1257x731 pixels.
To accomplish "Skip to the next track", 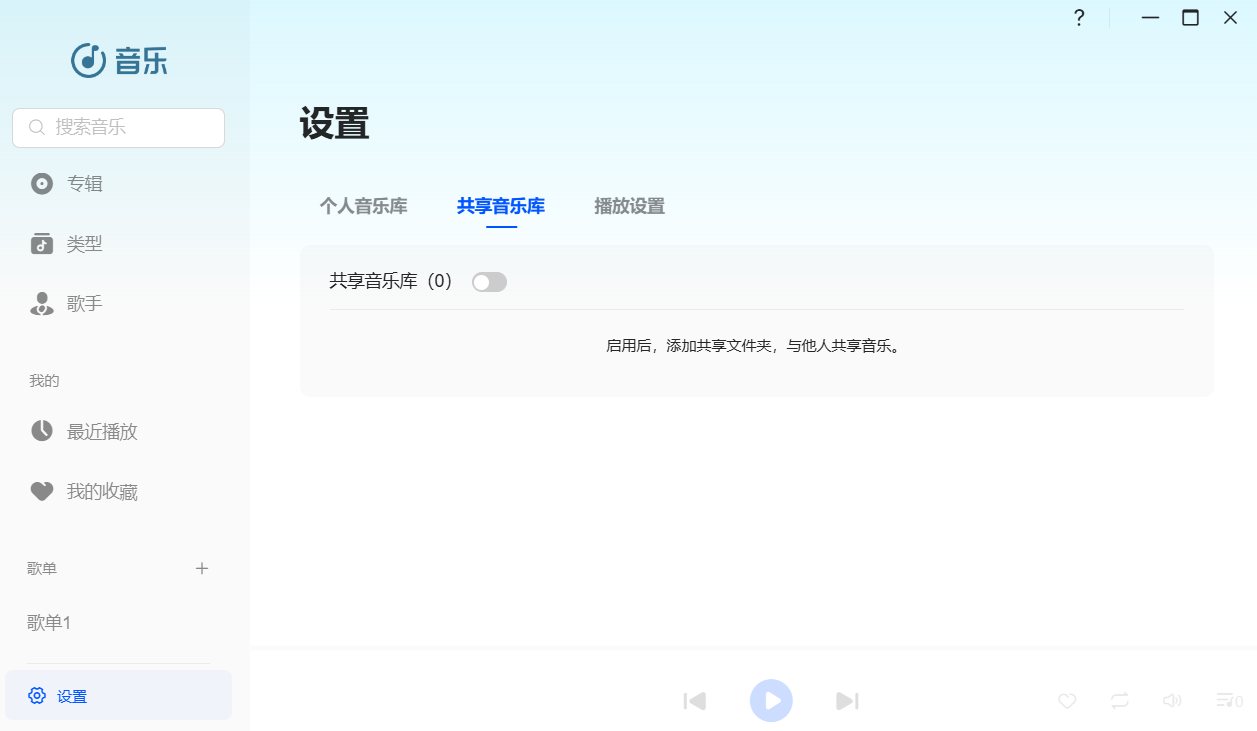I will pyautogui.click(x=847, y=701).
